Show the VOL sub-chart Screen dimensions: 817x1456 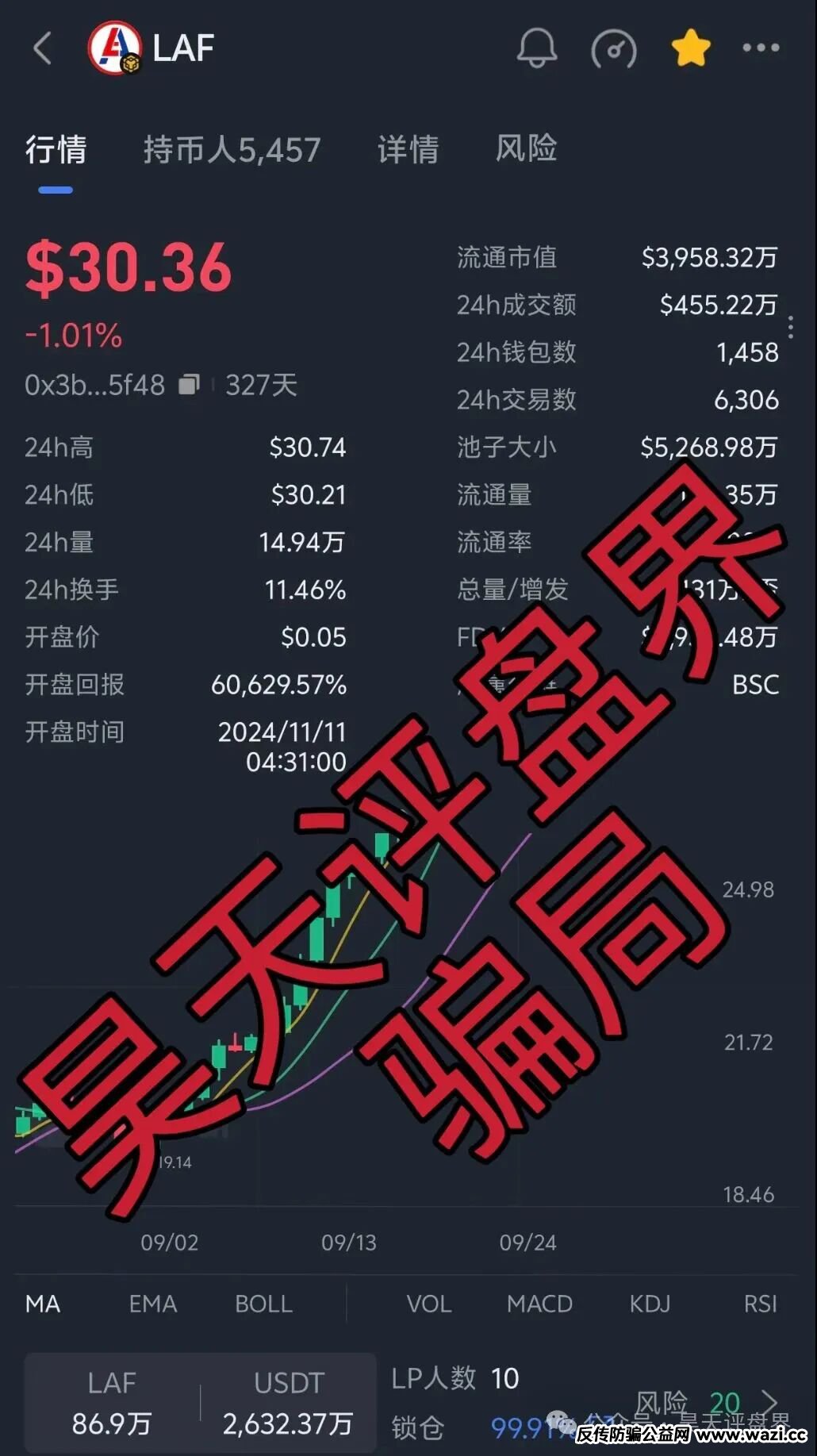pos(428,1304)
